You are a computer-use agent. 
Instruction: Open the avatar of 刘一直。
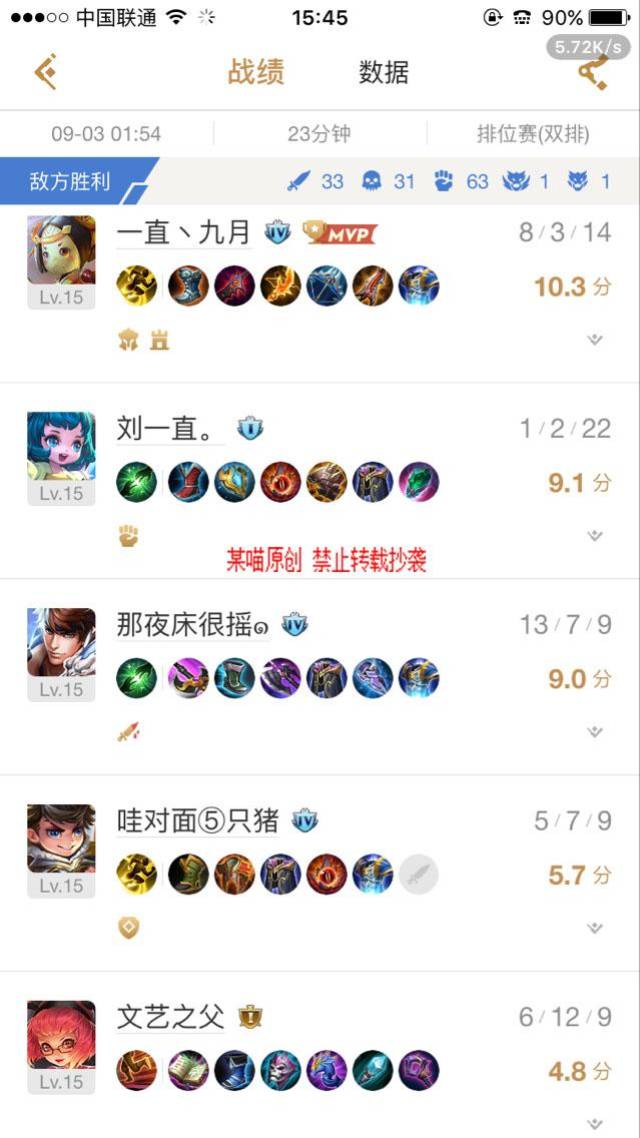point(61,446)
